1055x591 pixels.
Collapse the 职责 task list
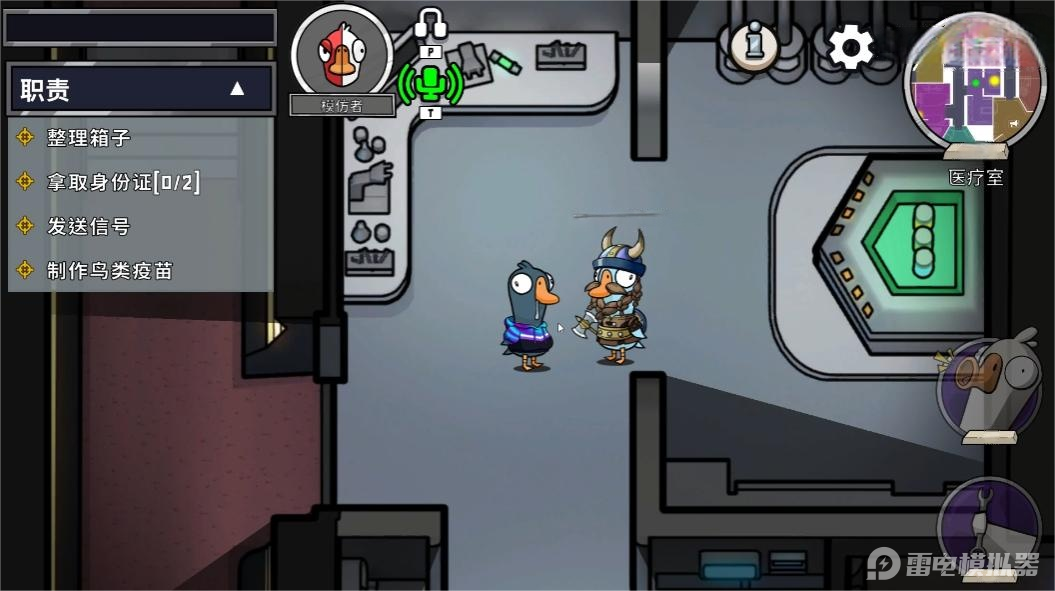click(x=237, y=89)
